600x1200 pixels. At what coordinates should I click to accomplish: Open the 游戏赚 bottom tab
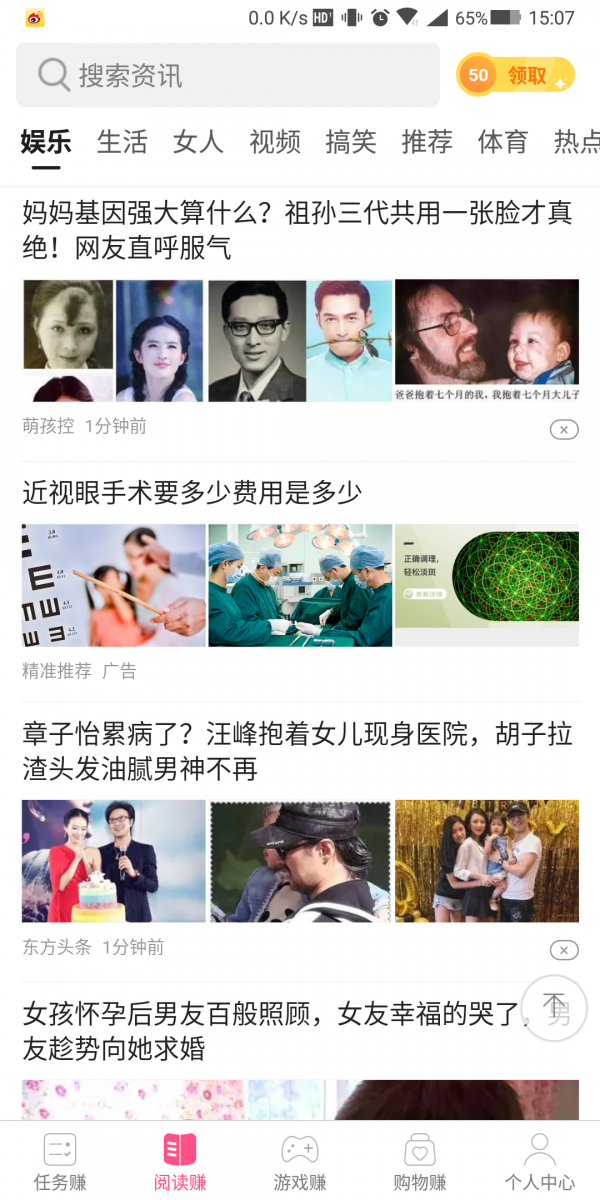tap(300, 1162)
